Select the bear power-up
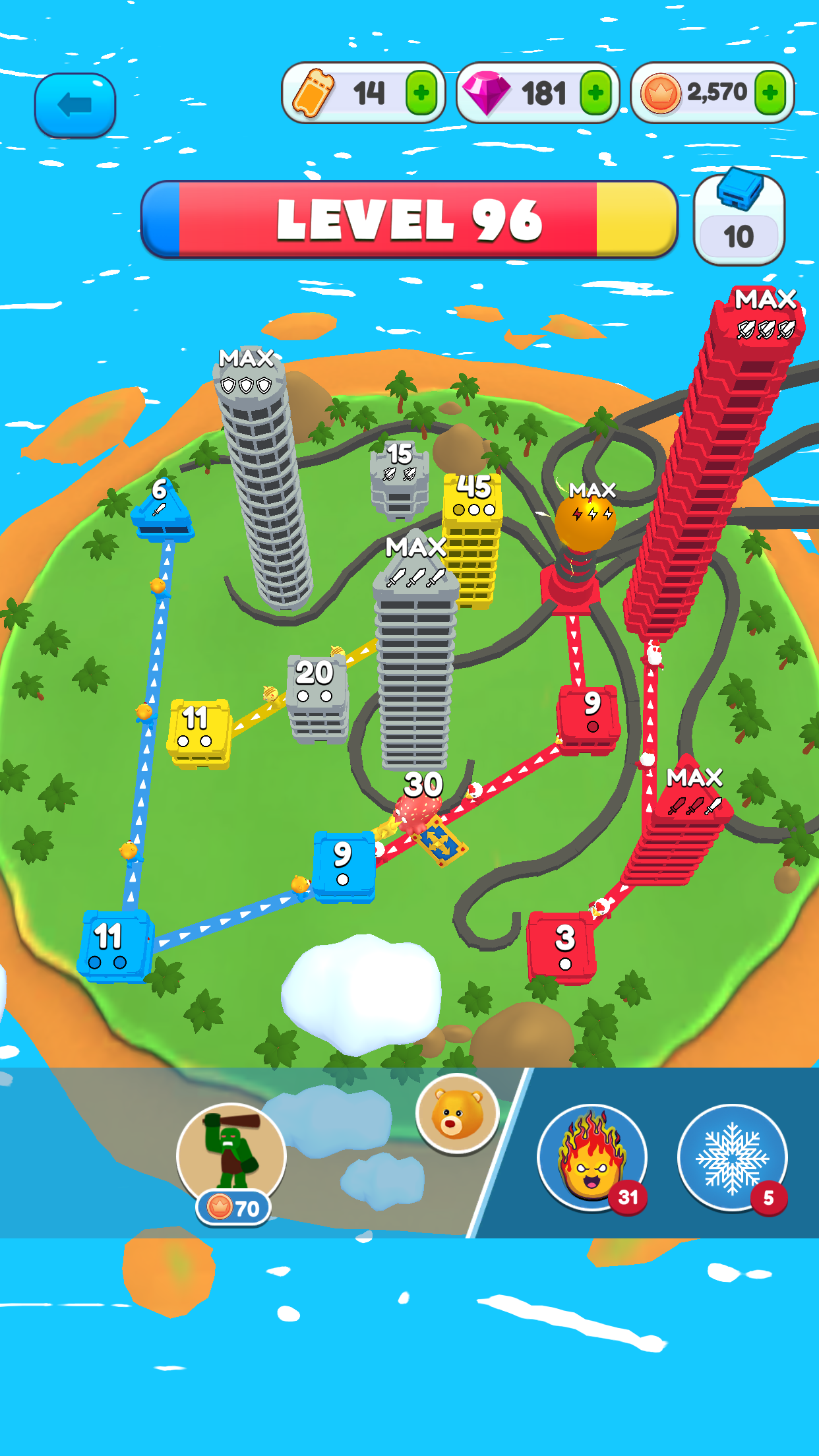This screenshot has height=1456, width=819. click(x=457, y=1114)
